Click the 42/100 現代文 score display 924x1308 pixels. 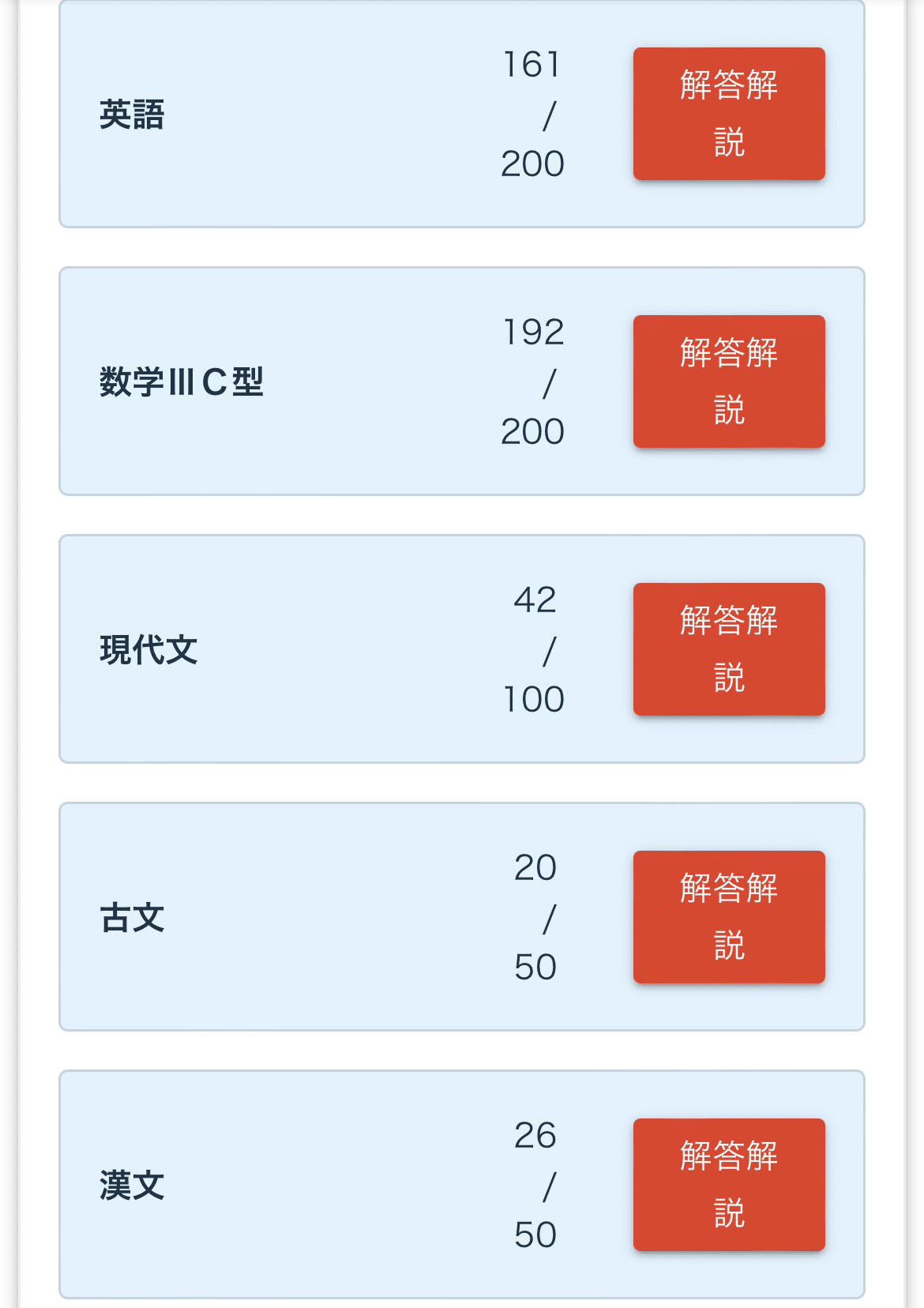click(x=533, y=648)
